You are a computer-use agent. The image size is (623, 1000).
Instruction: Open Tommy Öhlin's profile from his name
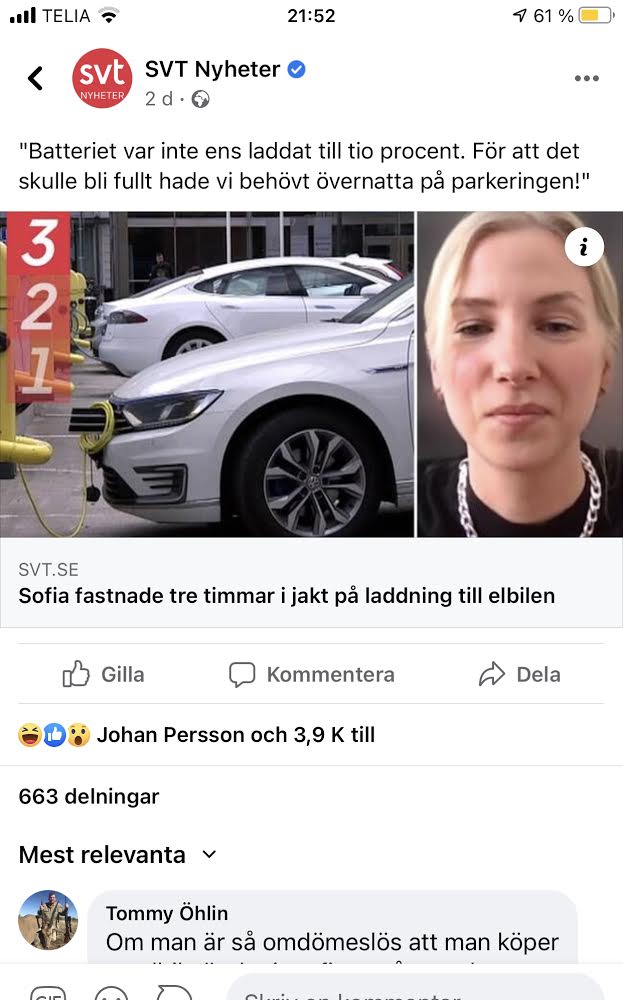coord(167,913)
